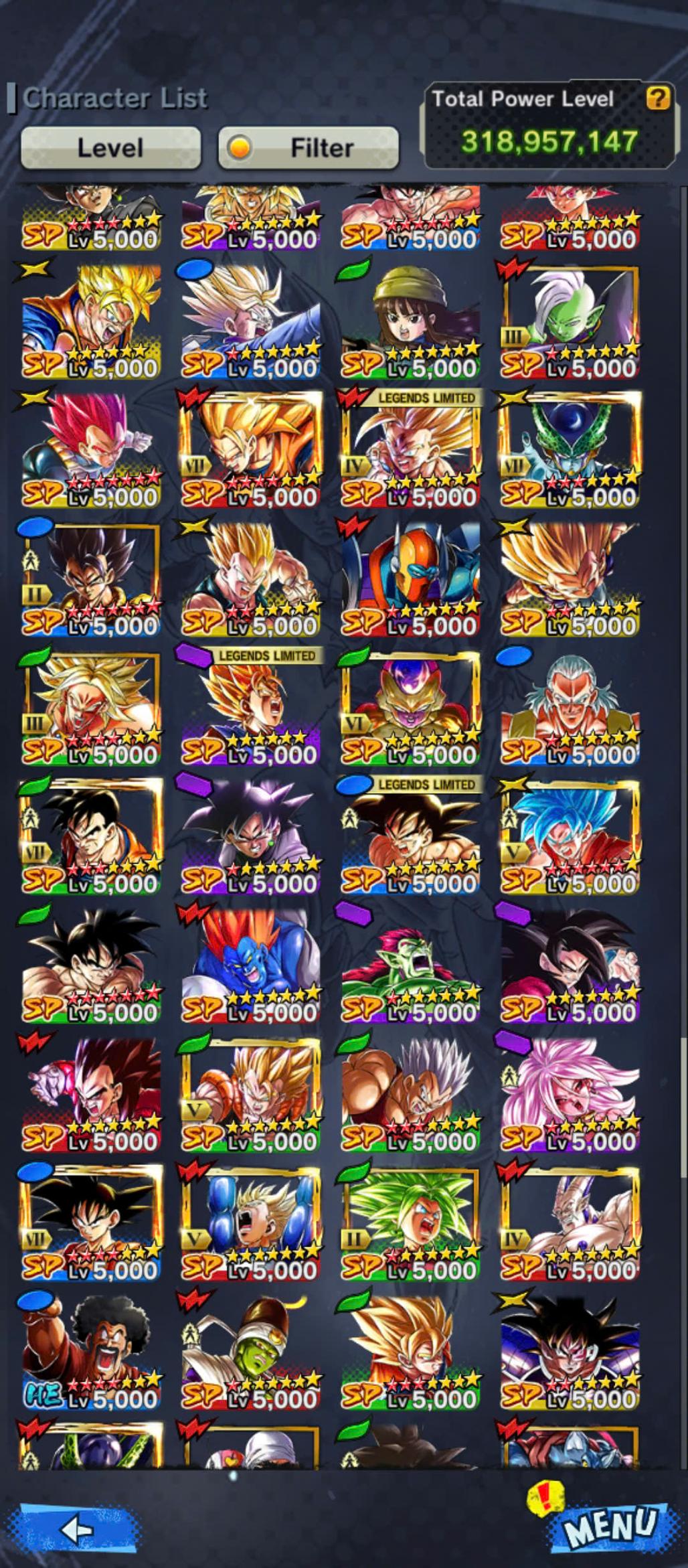Select the white-haired Android 13 card

[570, 708]
